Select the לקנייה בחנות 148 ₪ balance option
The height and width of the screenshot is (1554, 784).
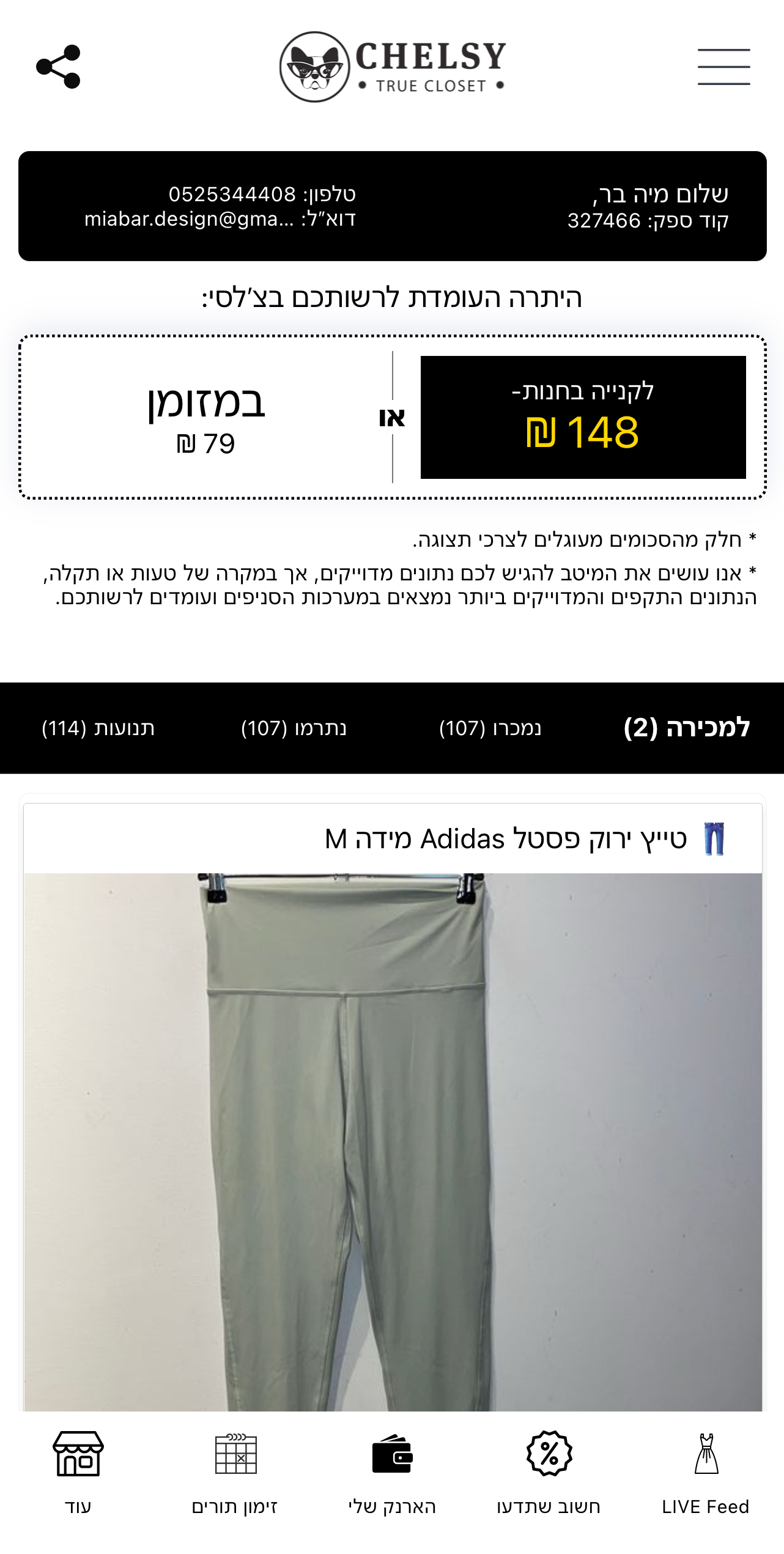(583, 417)
